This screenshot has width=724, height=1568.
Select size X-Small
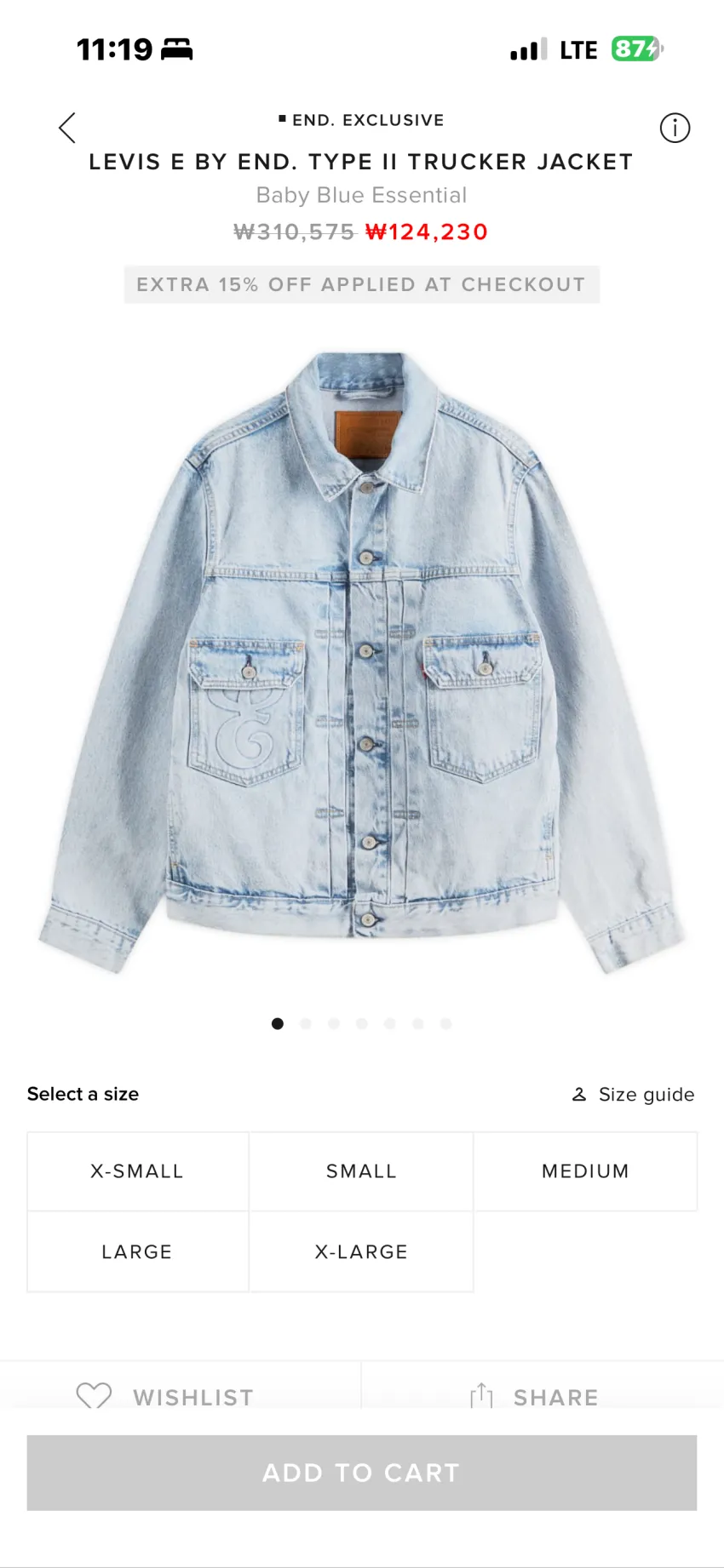[137, 1171]
